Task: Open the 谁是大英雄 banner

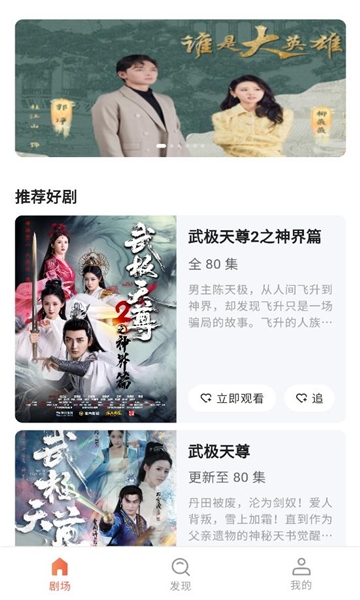Action: [x=180, y=88]
